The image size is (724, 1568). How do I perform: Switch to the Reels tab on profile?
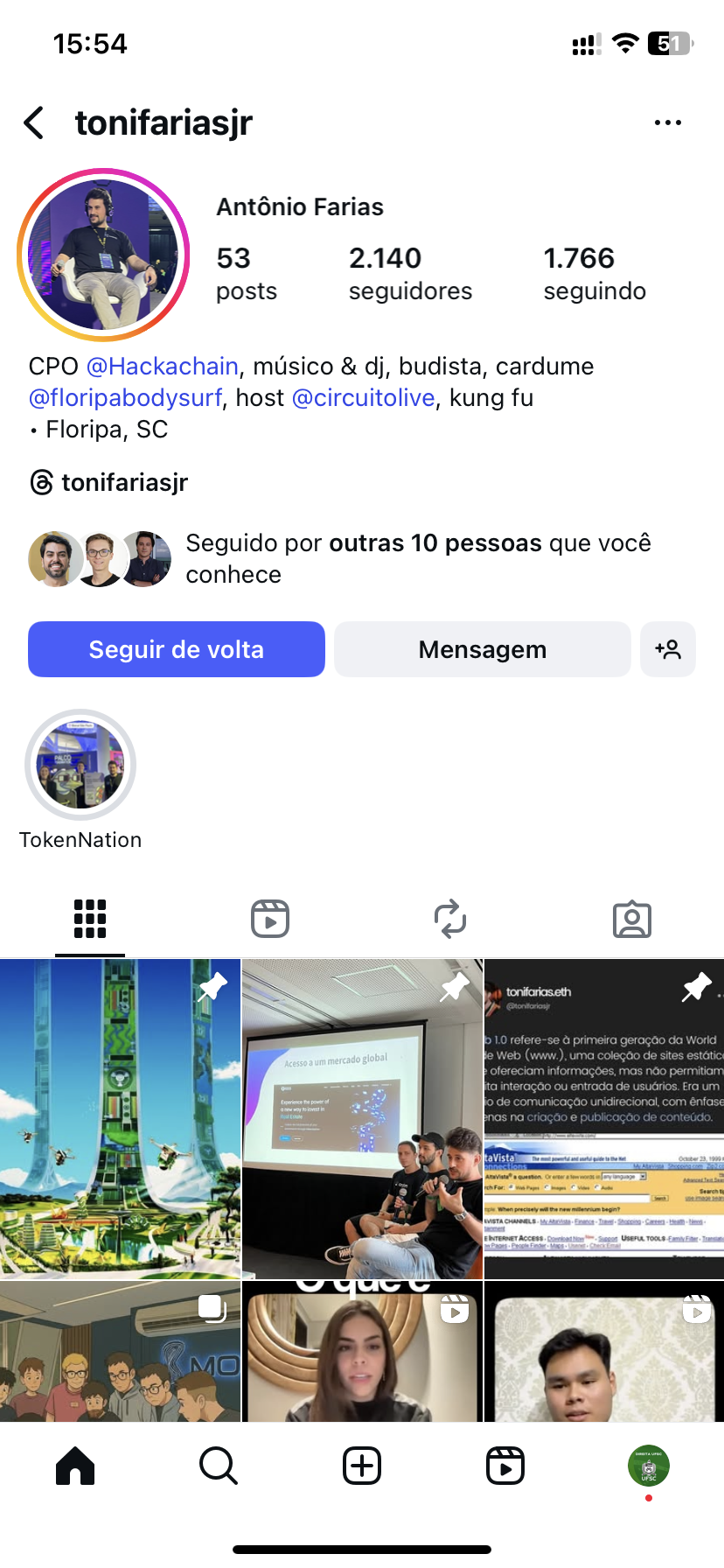[270, 919]
